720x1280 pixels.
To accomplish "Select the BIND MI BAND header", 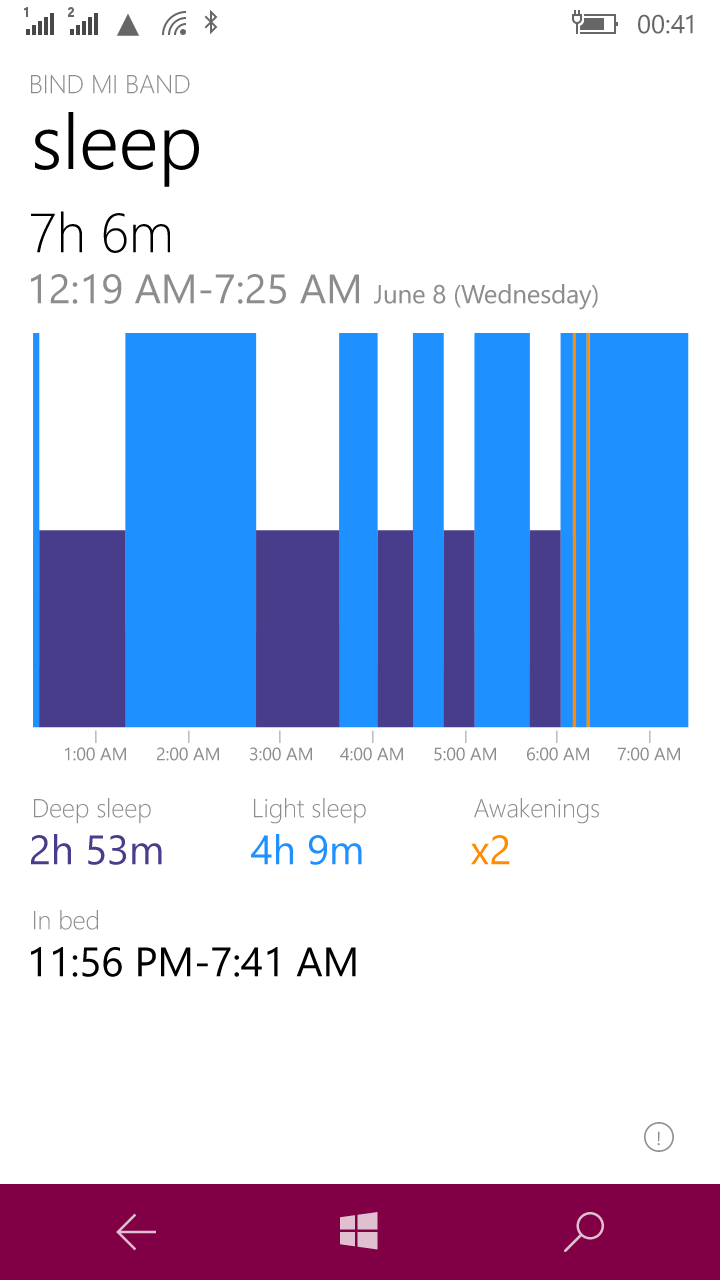I will click(109, 85).
